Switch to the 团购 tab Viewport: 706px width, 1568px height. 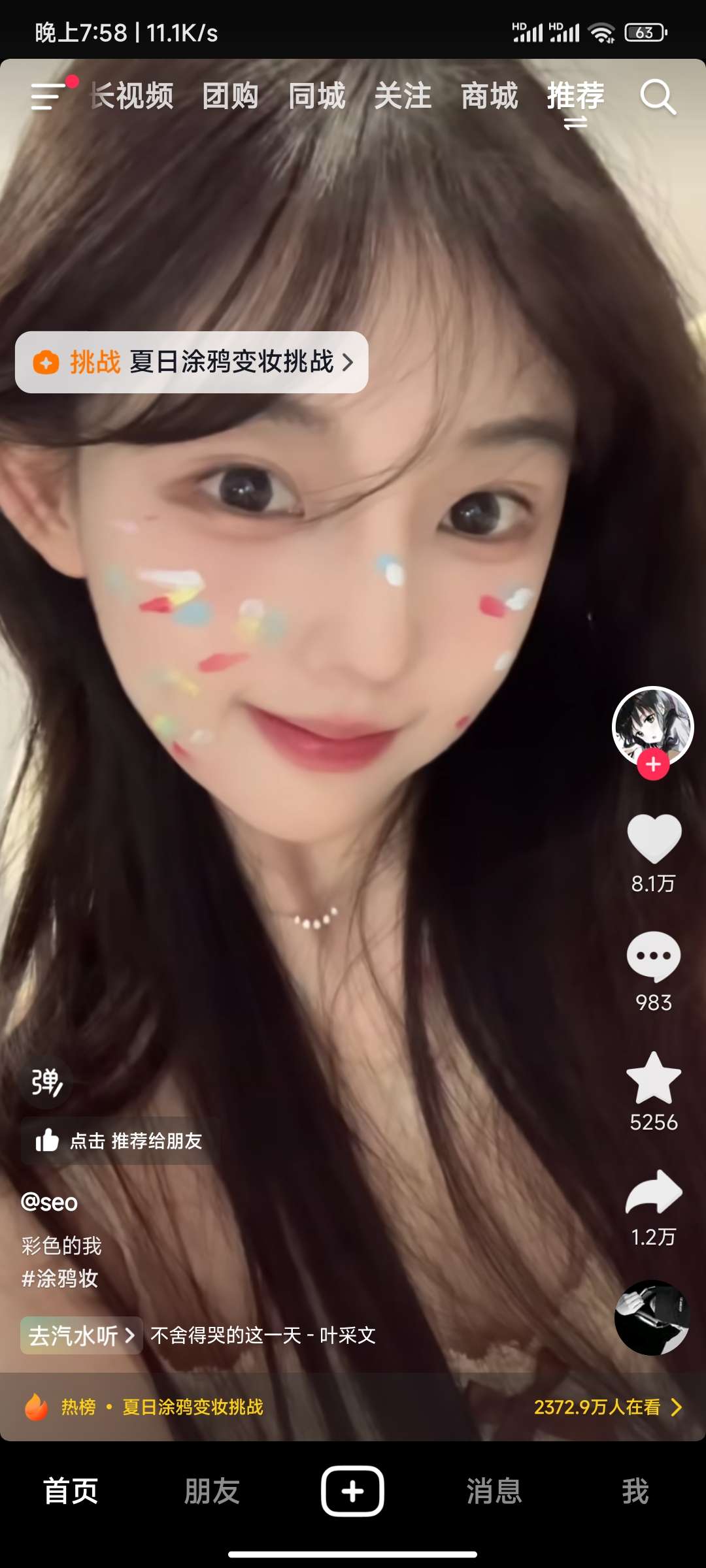(230, 97)
